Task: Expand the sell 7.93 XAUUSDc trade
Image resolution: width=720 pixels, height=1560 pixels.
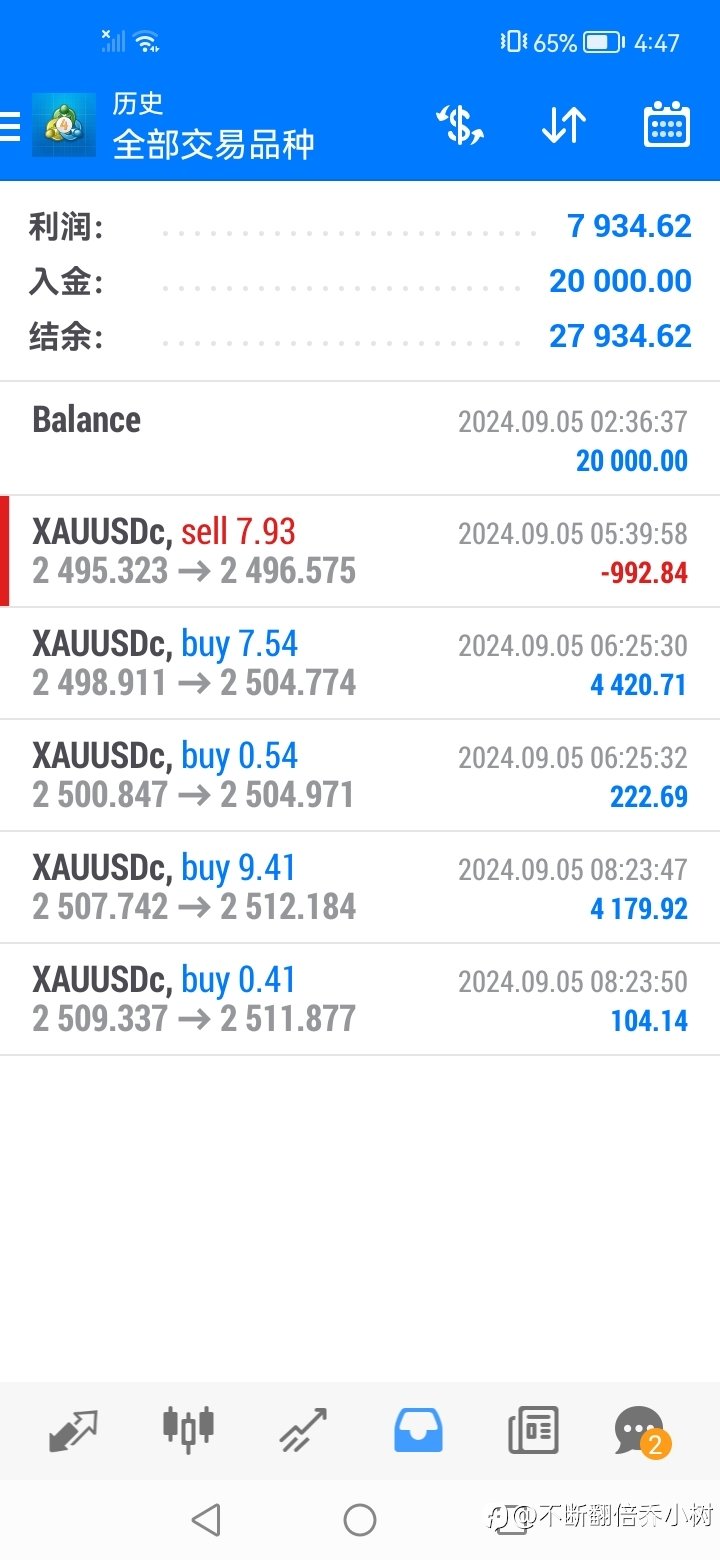Action: [x=360, y=551]
